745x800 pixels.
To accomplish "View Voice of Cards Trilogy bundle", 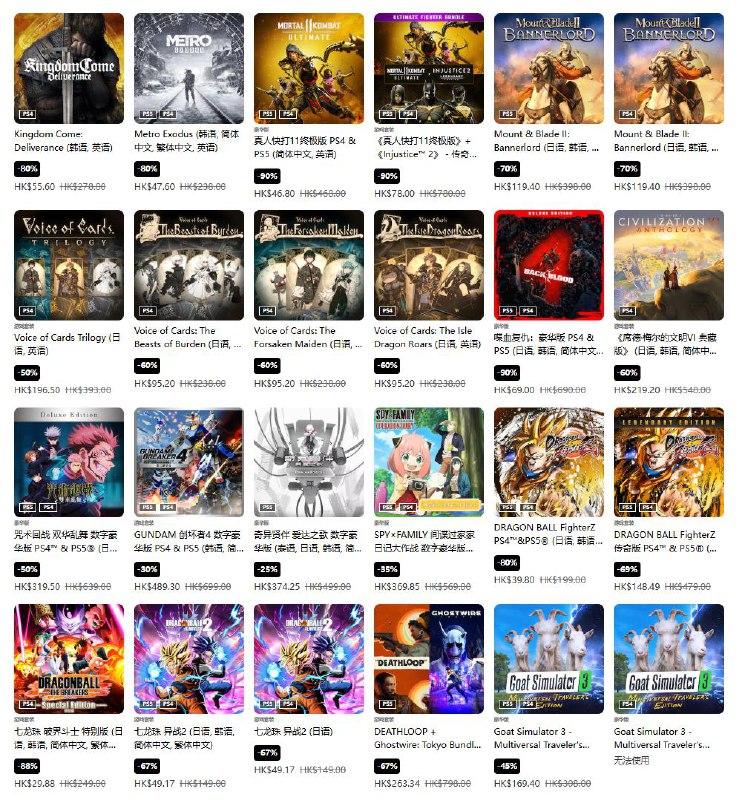I will coord(69,264).
